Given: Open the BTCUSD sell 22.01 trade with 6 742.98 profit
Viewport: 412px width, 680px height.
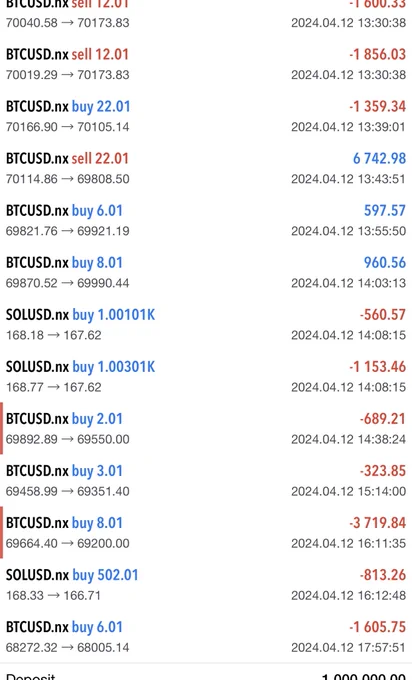Looking at the screenshot, I should click(206, 168).
